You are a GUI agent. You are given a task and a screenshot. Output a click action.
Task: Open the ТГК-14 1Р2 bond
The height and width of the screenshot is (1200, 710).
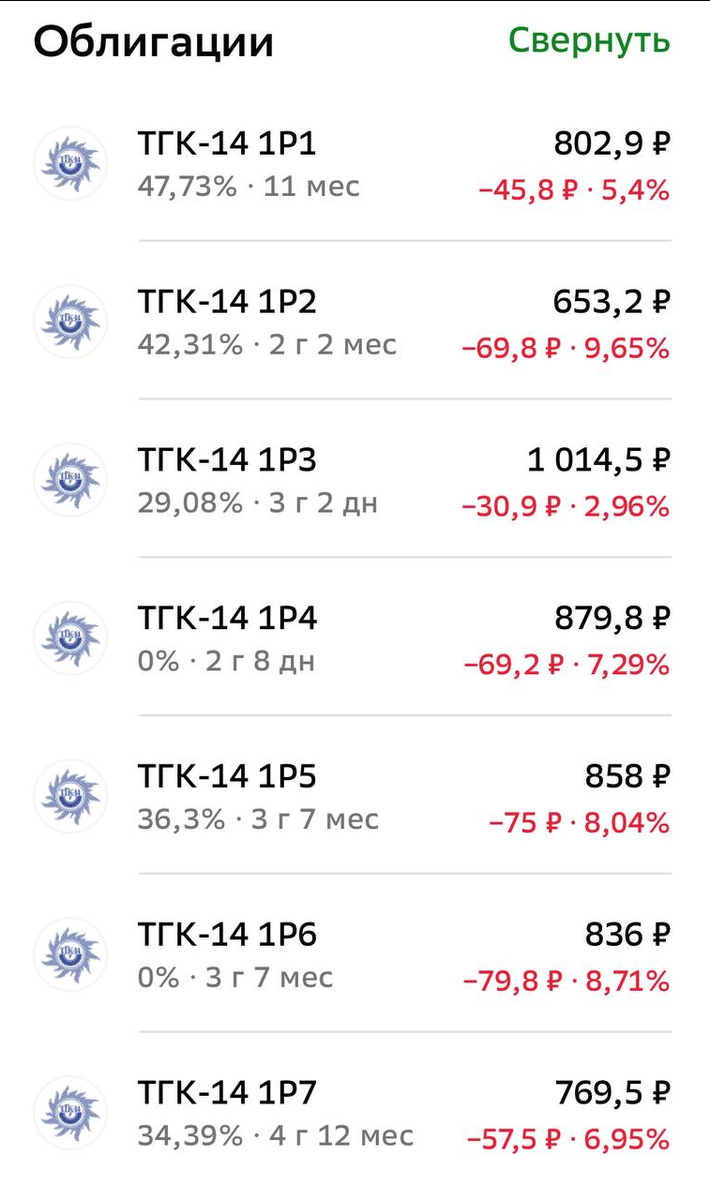click(355, 322)
